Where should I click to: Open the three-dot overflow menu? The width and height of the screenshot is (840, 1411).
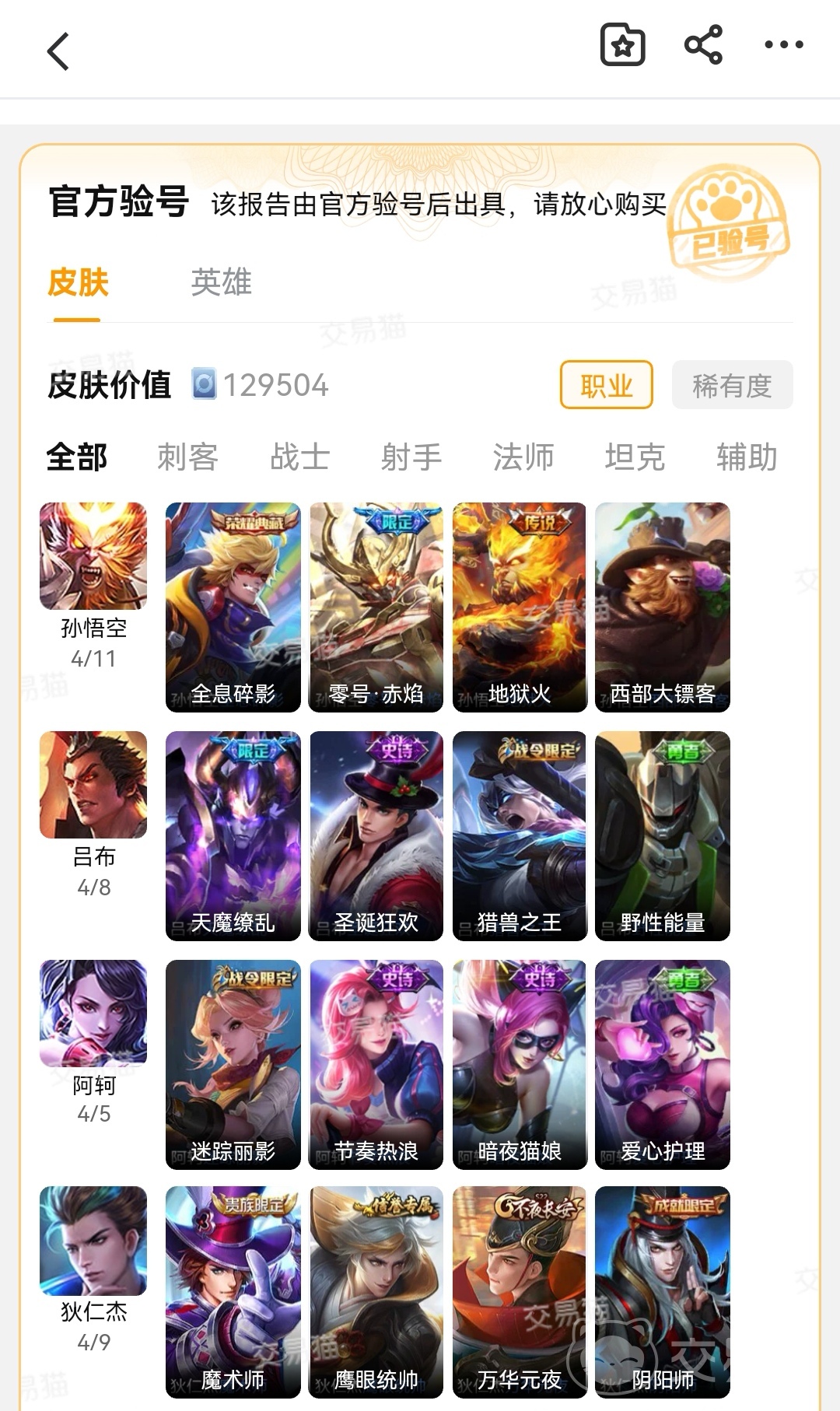point(783,45)
